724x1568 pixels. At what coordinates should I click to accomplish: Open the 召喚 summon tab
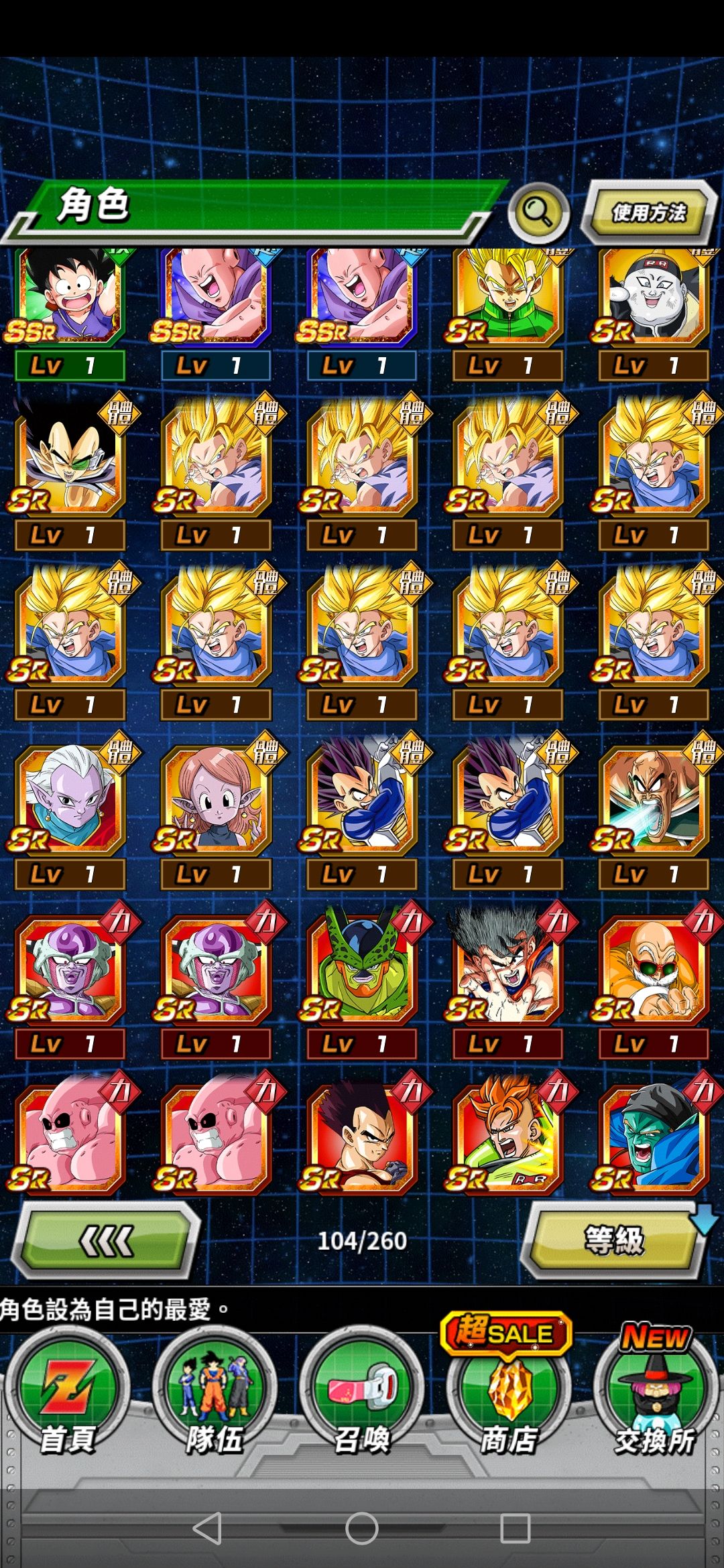tap(361, 1395)
